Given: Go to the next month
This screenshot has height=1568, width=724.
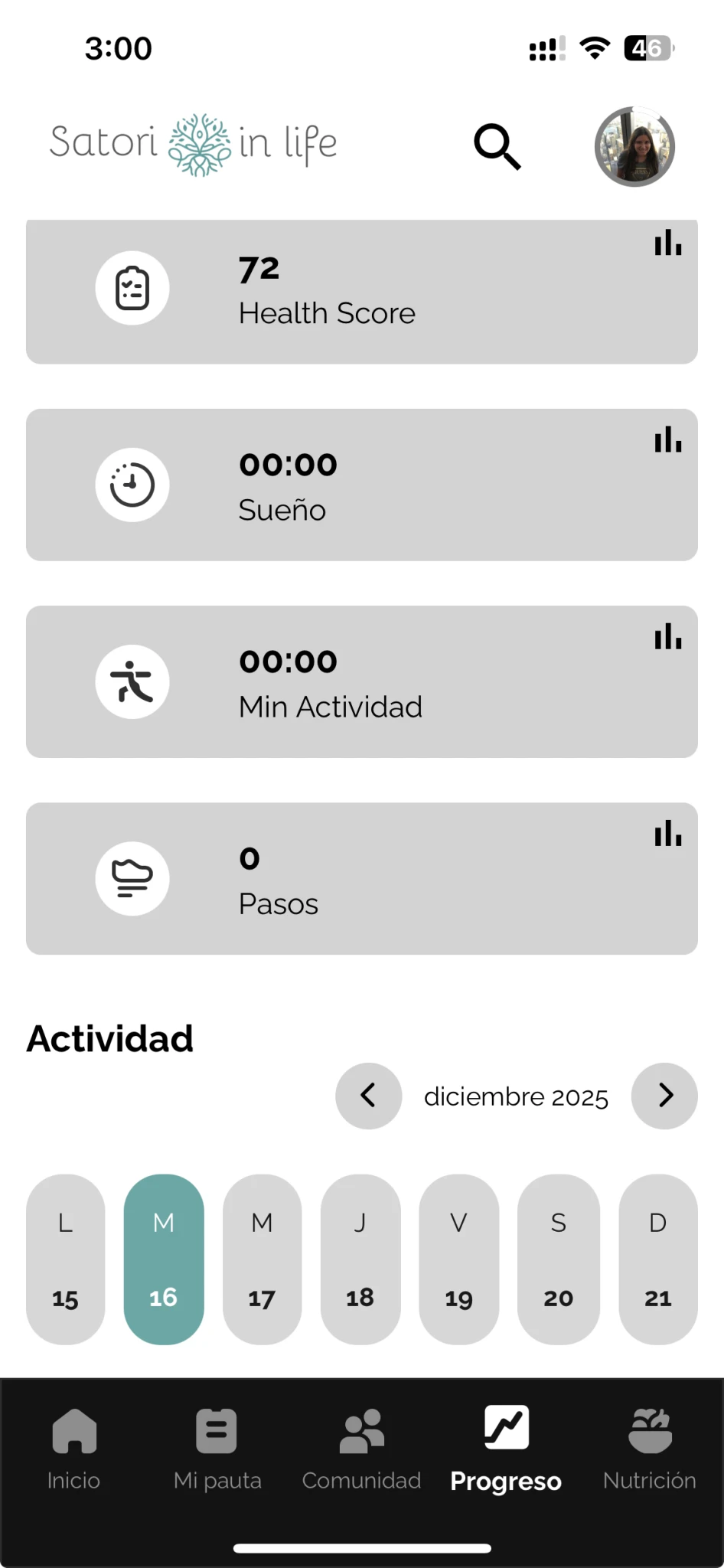Looking at the screenshot, I should [664, 1096].
